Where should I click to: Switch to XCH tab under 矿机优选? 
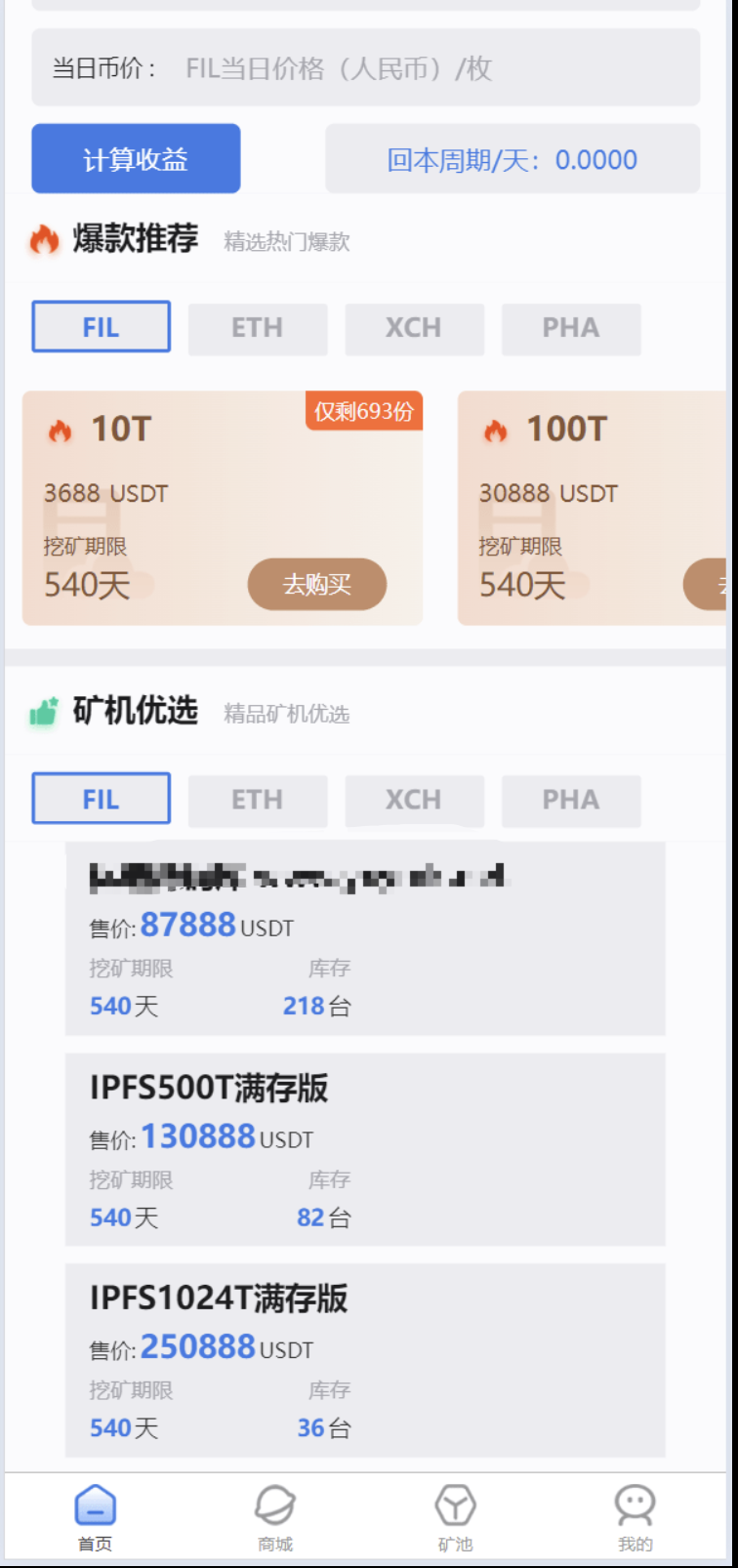(414, 800)
